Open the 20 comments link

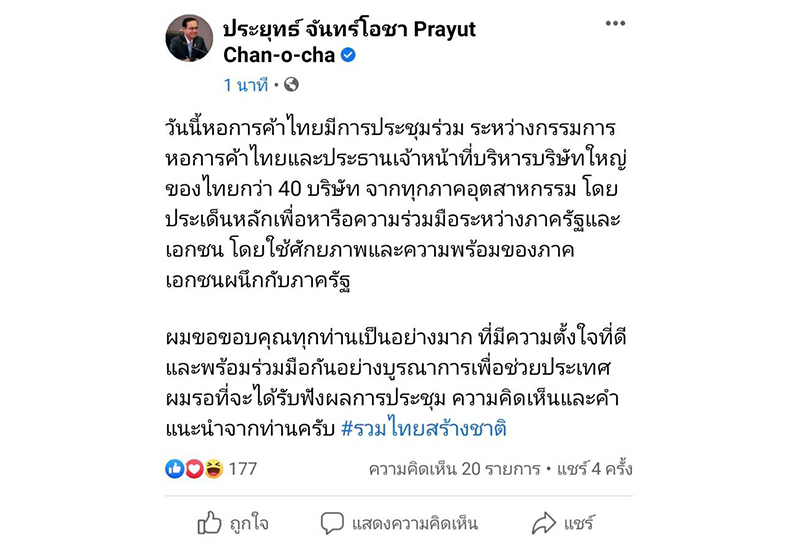point(454,468)
